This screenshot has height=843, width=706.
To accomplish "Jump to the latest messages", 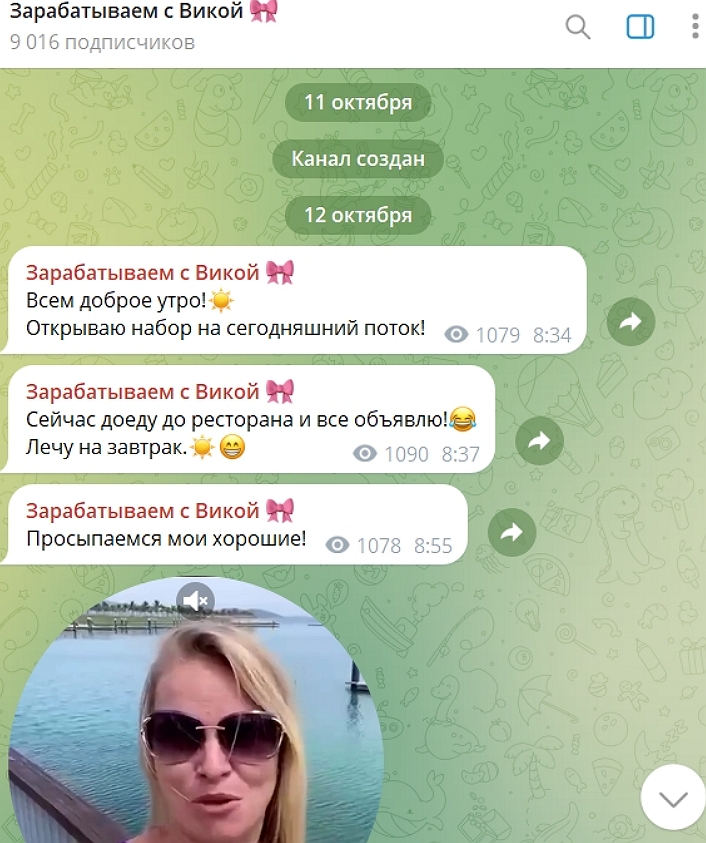I will [x=674, y=797].
